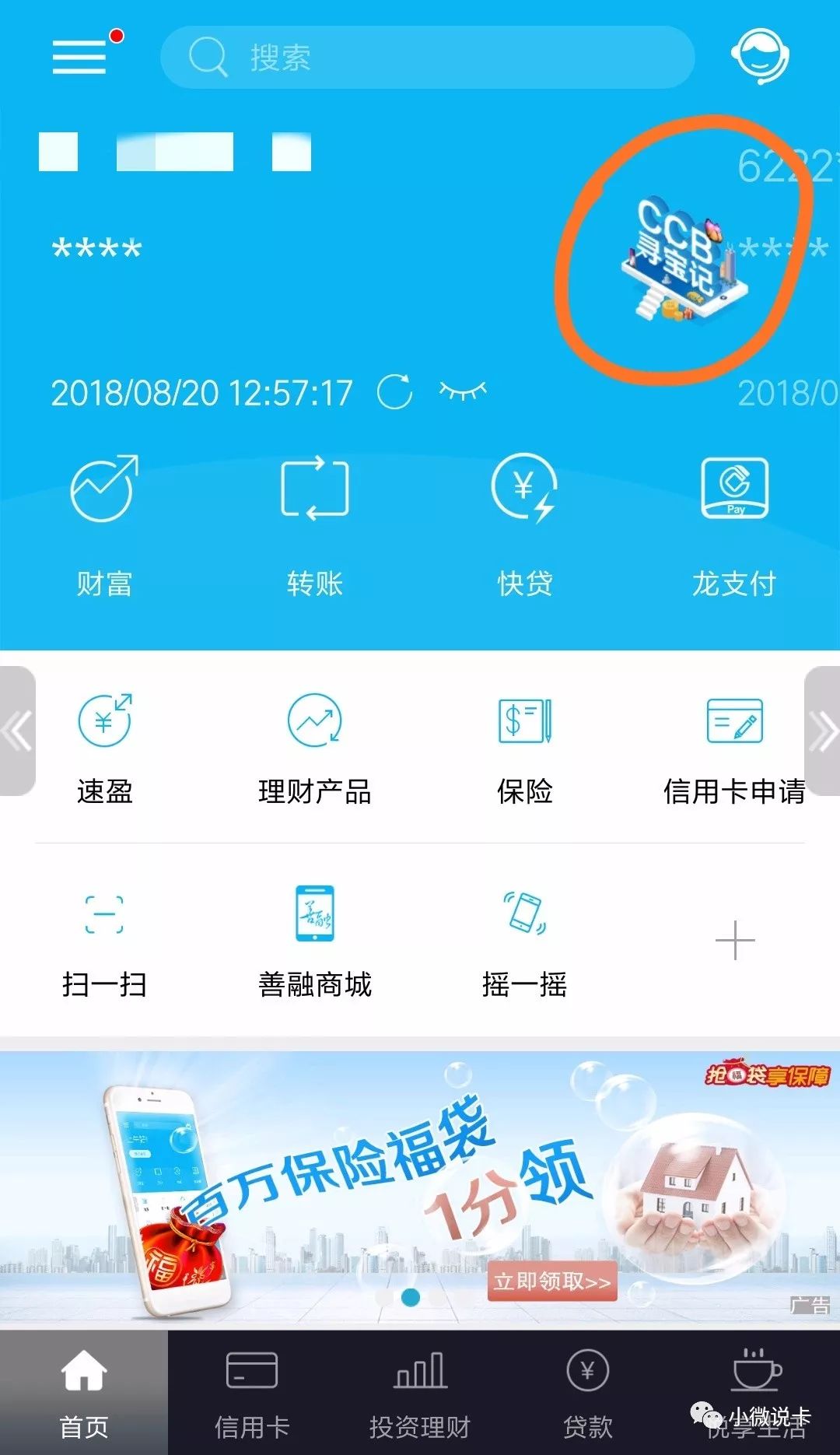Image resolution: width=840 pixels, height=1455 pixels.
Task: Open 保险 insurance
Action: point(524,747)
